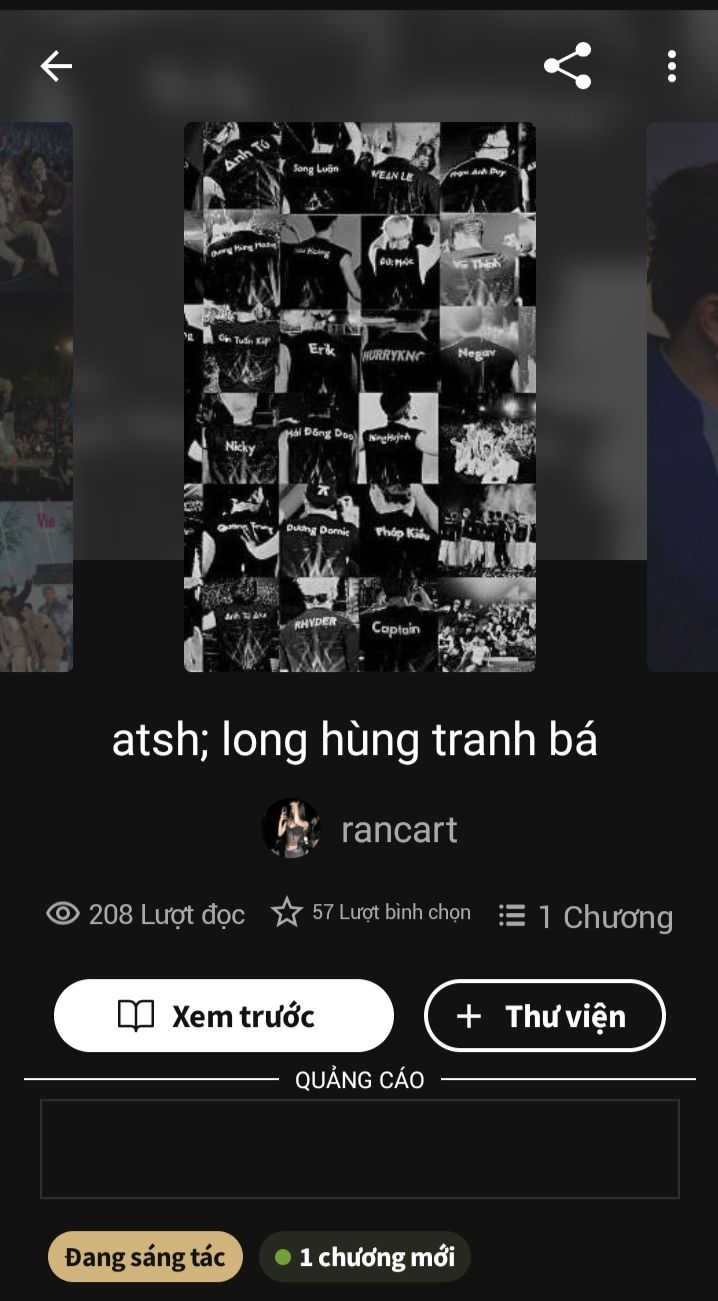Share this story
The image size is (718, 1301).
click(x=568, y=66)
